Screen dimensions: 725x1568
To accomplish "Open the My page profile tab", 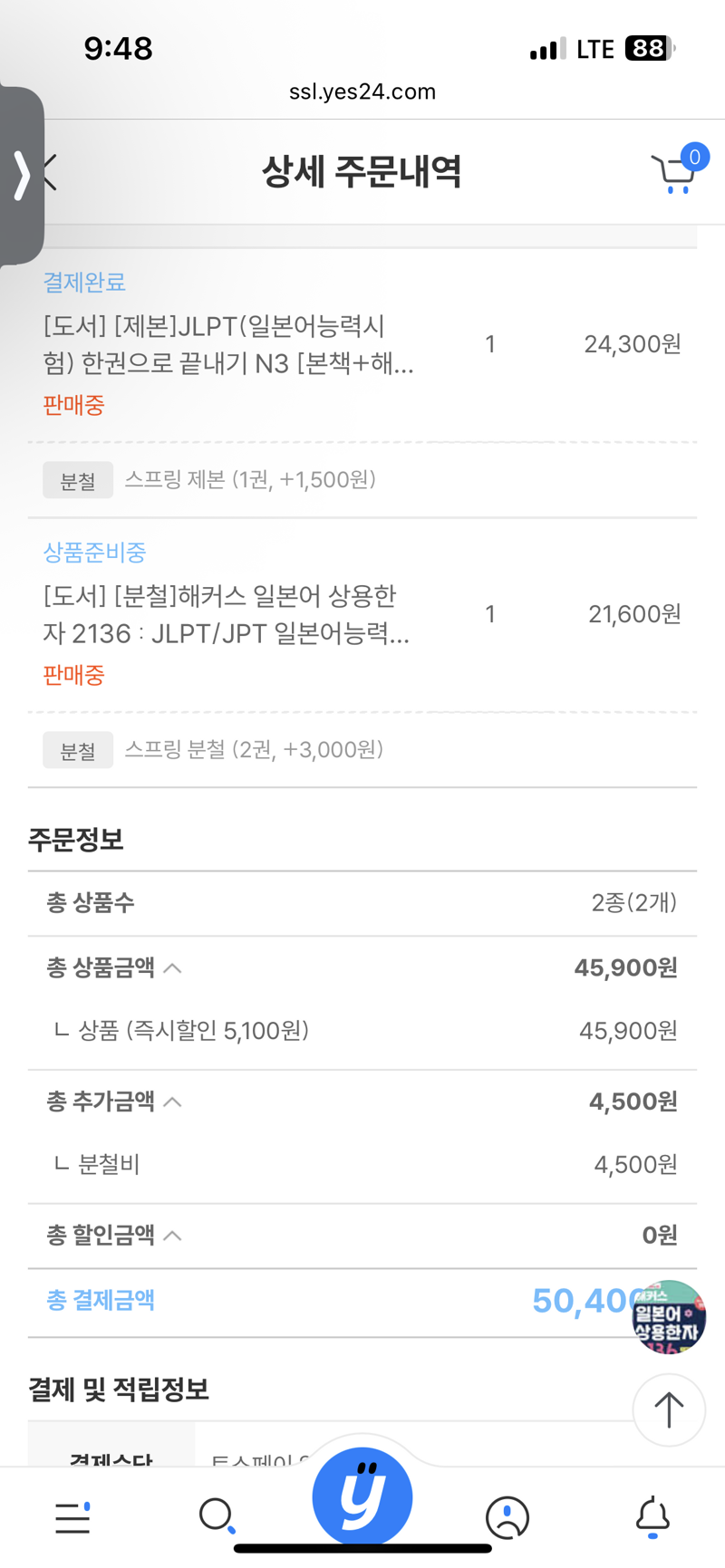I will (507, 1517).
